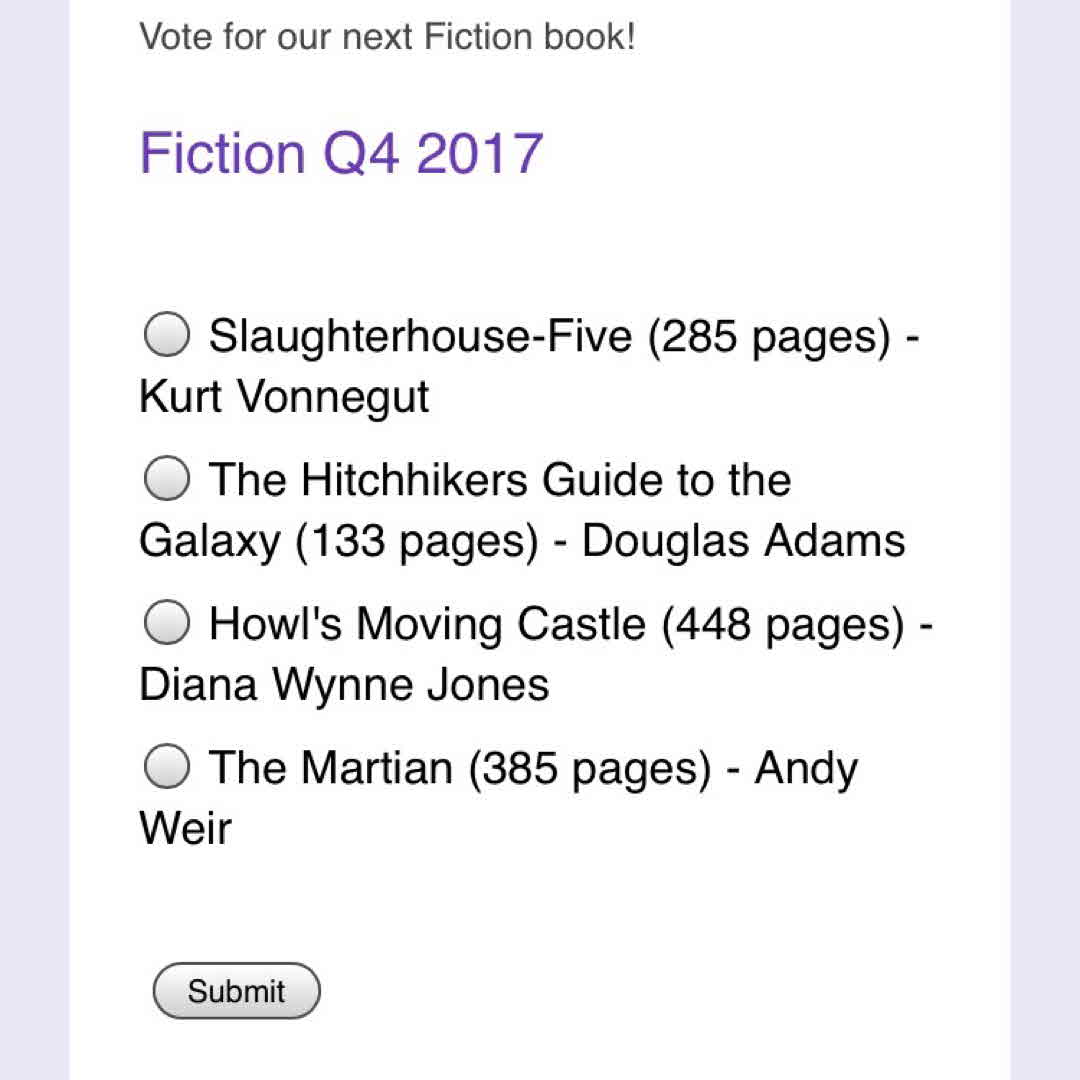Image resolution: width=1080 pixels, height=1080 pixels.
Task: Select the Slaughterhouse-Five radio option
Action: [166, 335]
